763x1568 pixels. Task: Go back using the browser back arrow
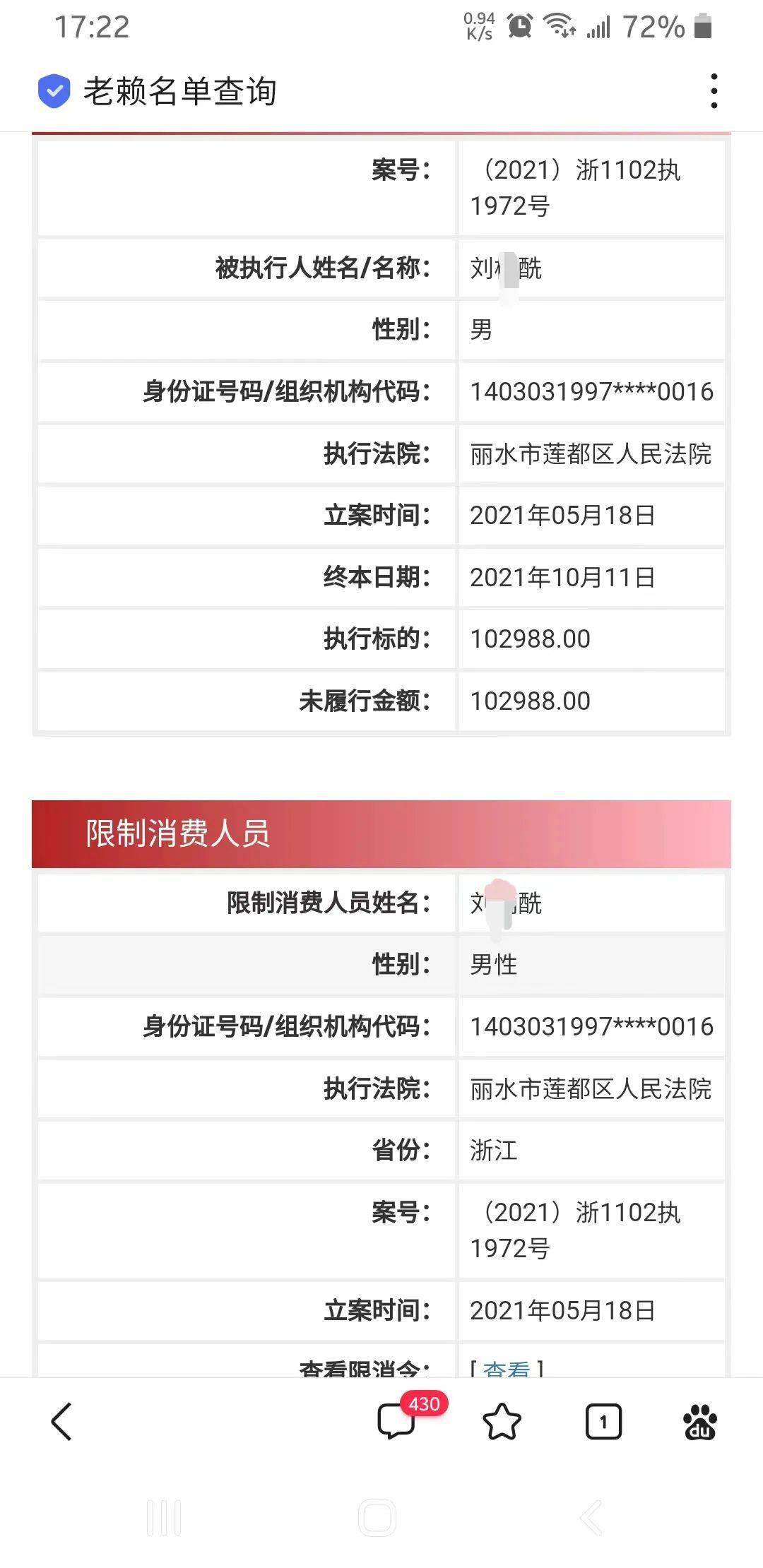[62, 1421]
